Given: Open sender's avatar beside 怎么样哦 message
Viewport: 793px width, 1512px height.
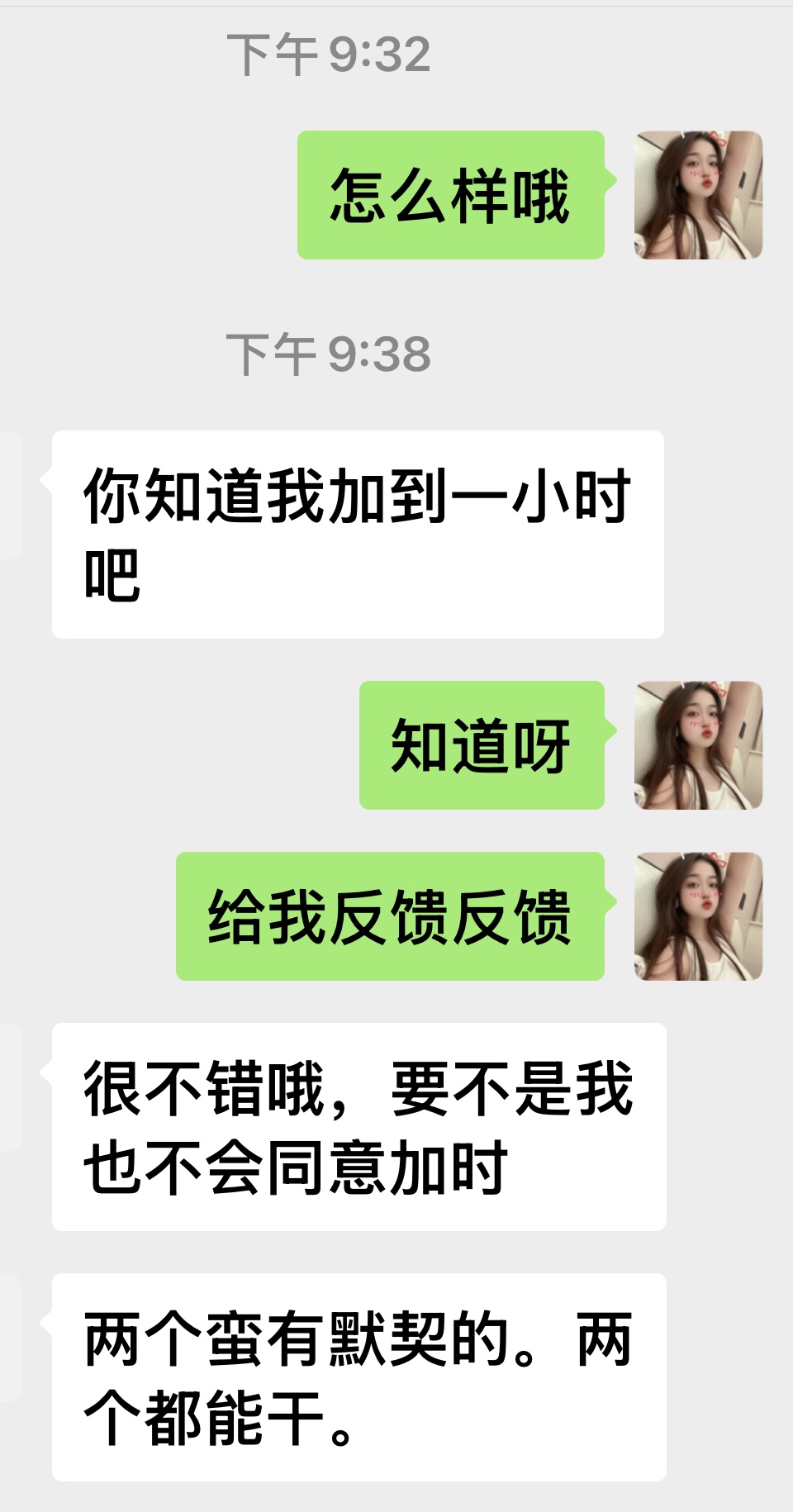Looking at the screenshot, I should 698,195.
